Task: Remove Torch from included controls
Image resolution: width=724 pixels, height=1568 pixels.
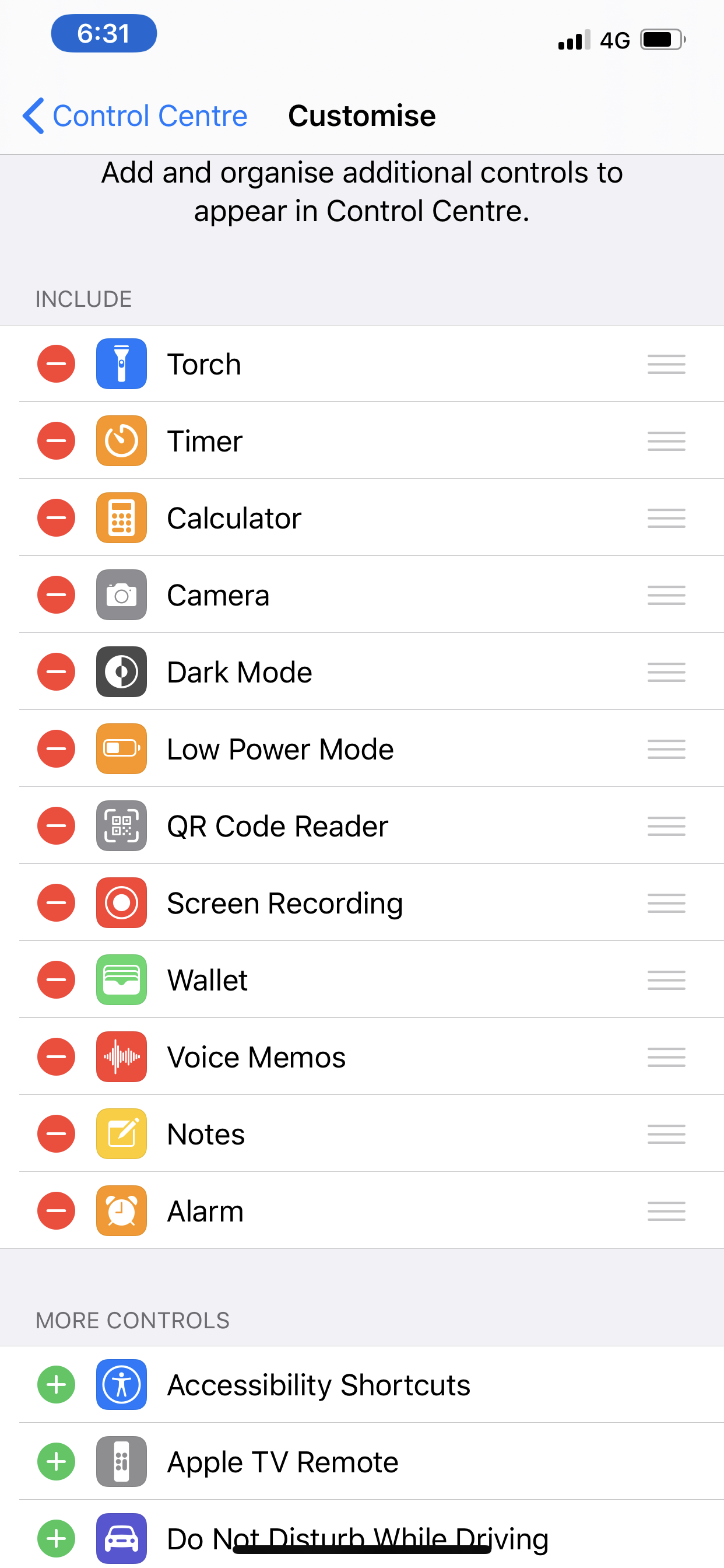Action: (x=56, y=364)
